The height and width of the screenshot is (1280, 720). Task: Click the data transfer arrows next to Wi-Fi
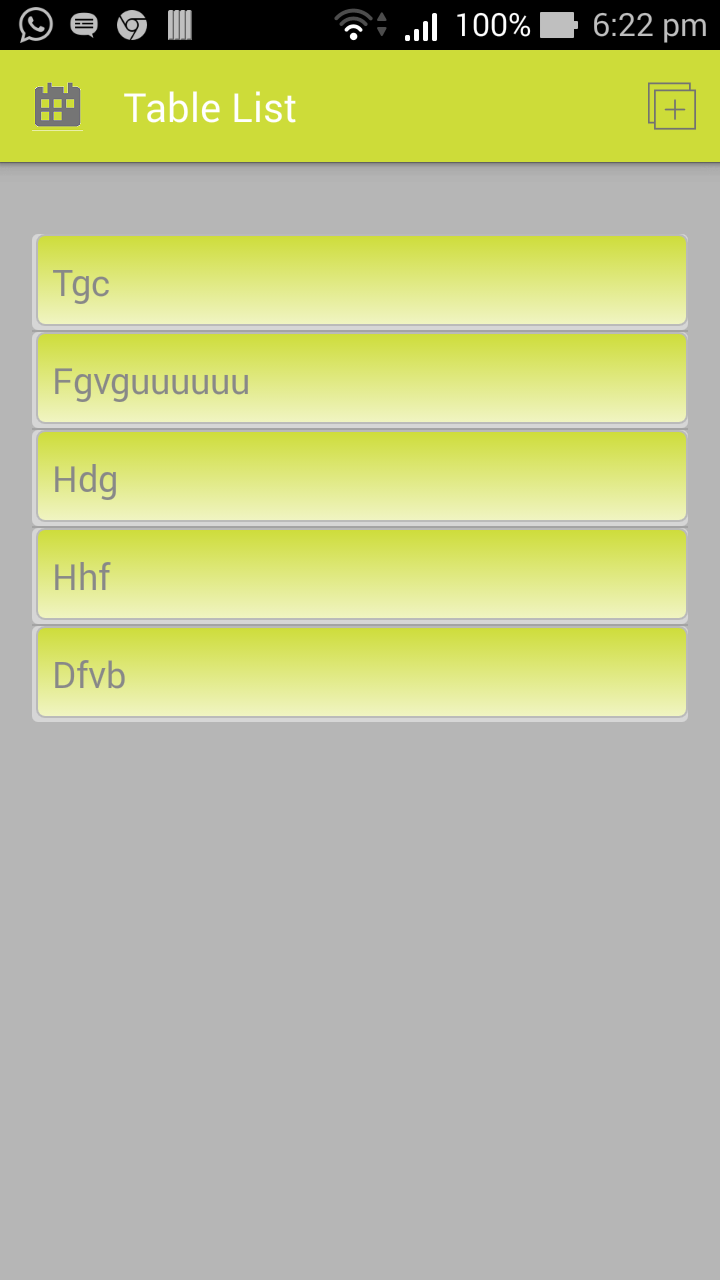(x=381, y=24)
